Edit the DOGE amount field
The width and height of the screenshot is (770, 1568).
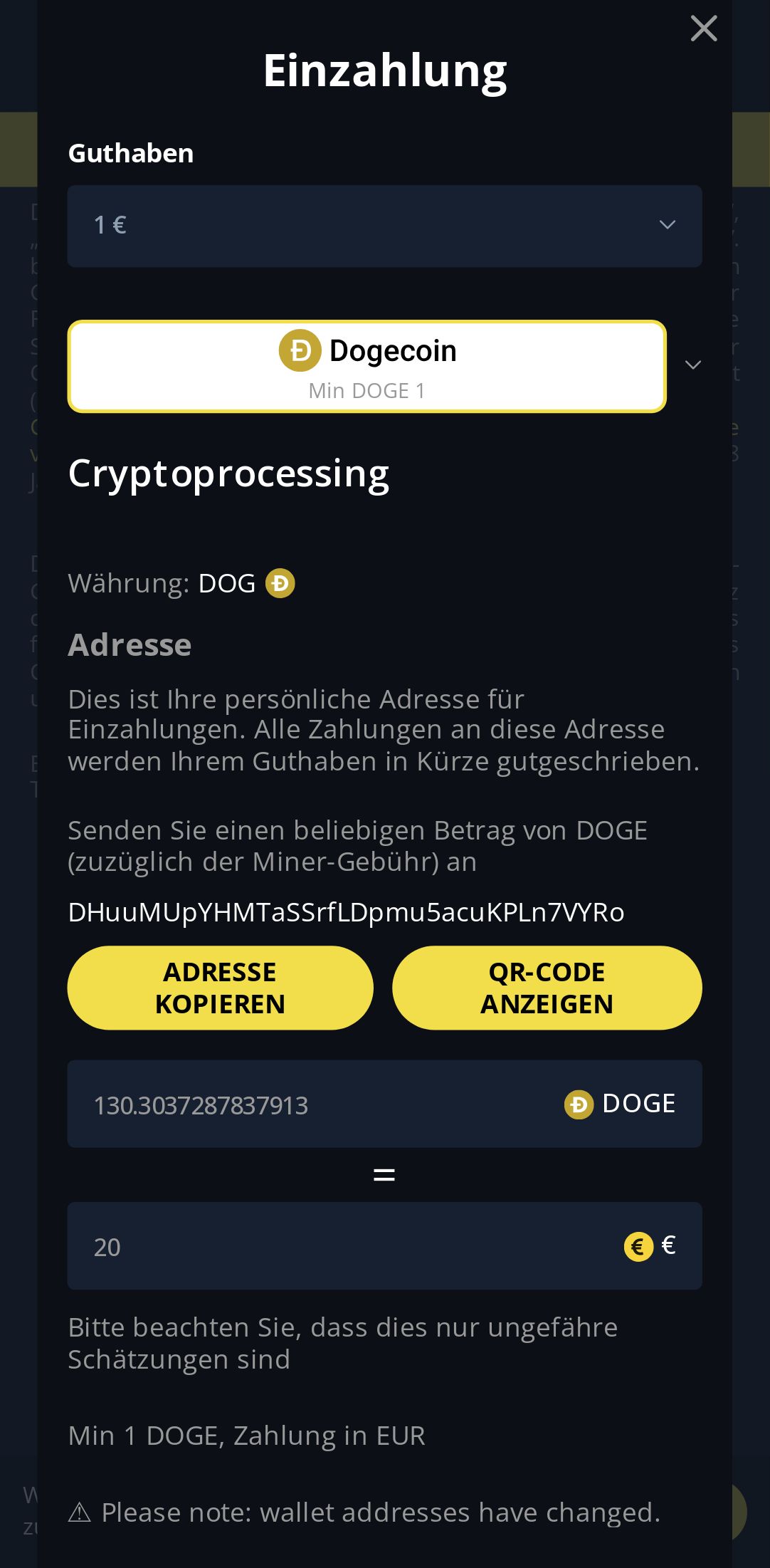[x=313, y=1104]
